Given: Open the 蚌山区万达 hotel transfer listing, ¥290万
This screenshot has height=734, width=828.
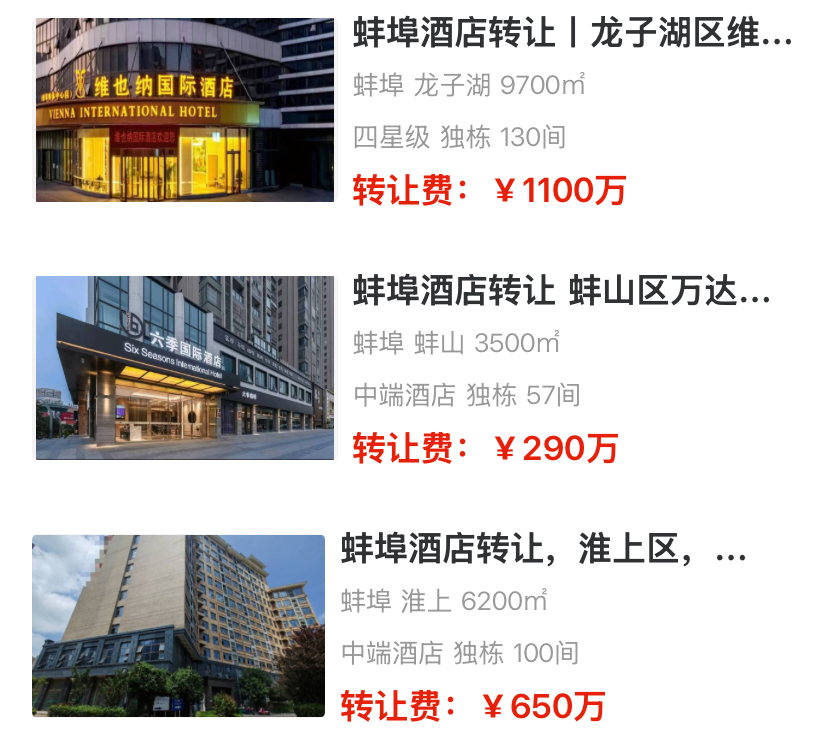Looking at the screenshot, I should coord(561,293).
